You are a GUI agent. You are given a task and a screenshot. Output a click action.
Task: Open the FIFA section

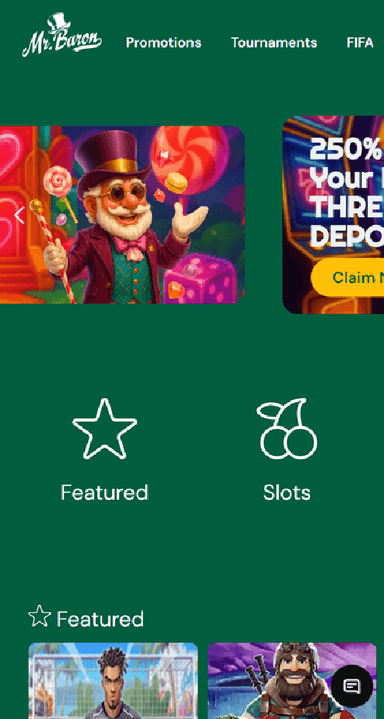(360, 43)
